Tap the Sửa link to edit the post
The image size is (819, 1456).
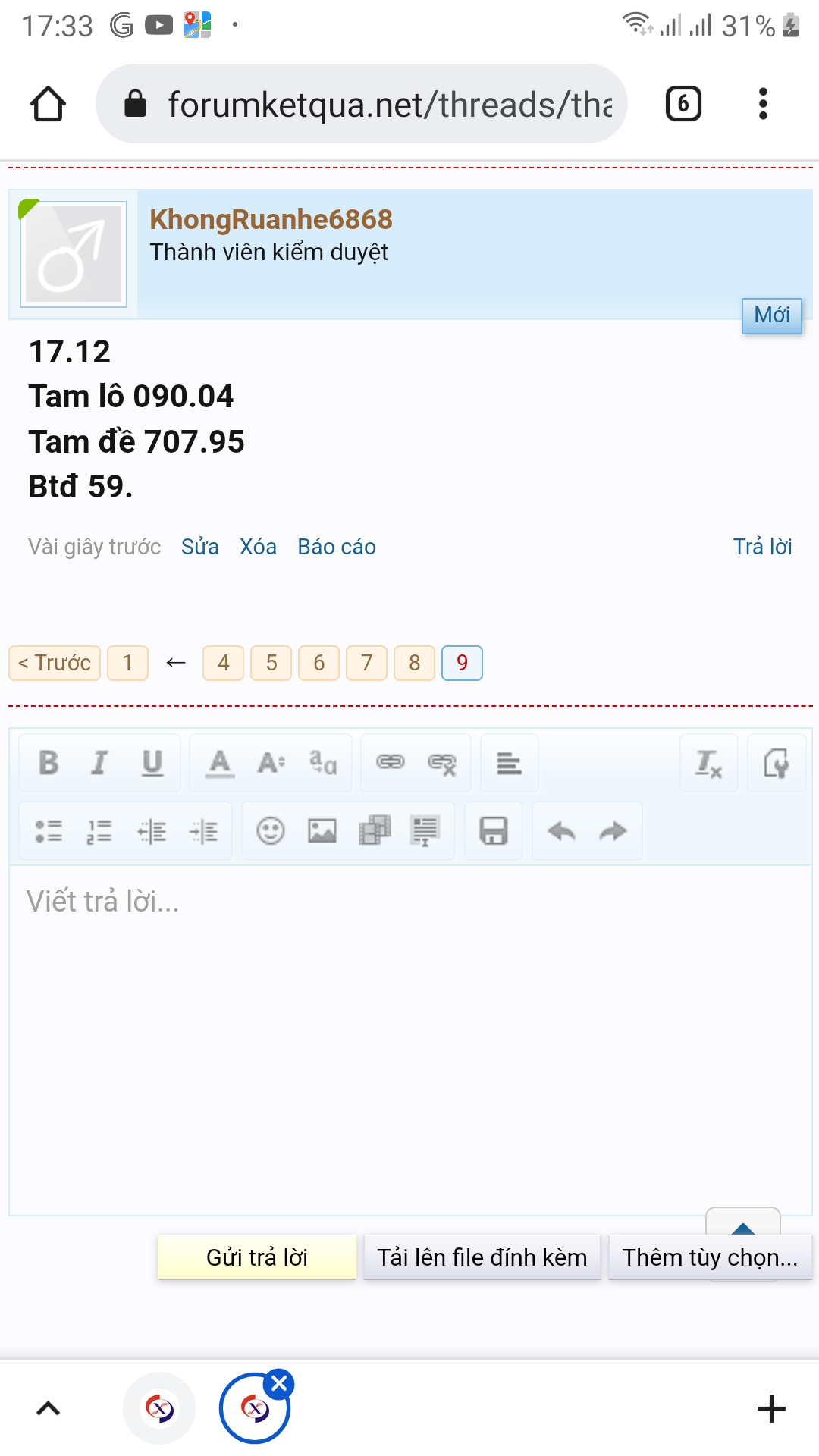click(200, 547)
